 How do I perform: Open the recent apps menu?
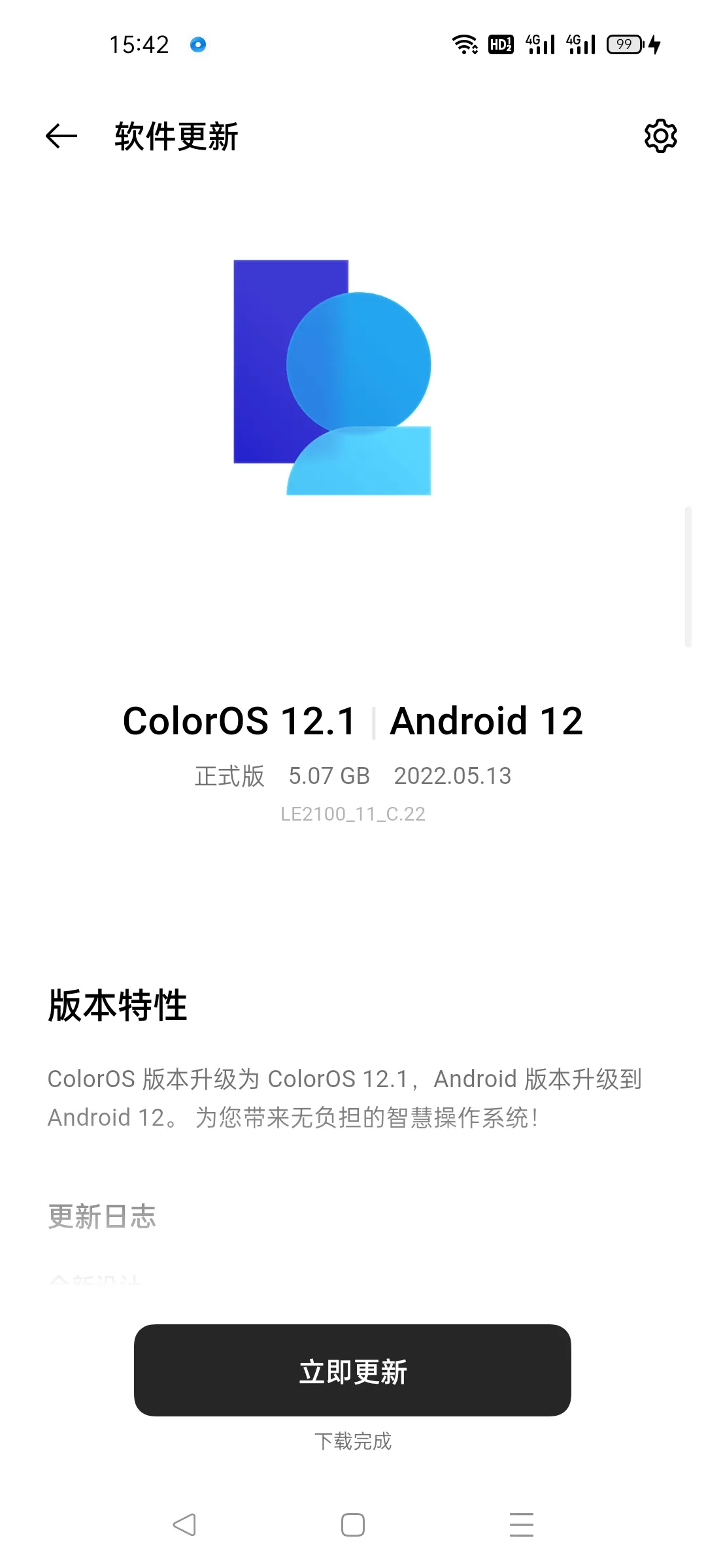521,1525
